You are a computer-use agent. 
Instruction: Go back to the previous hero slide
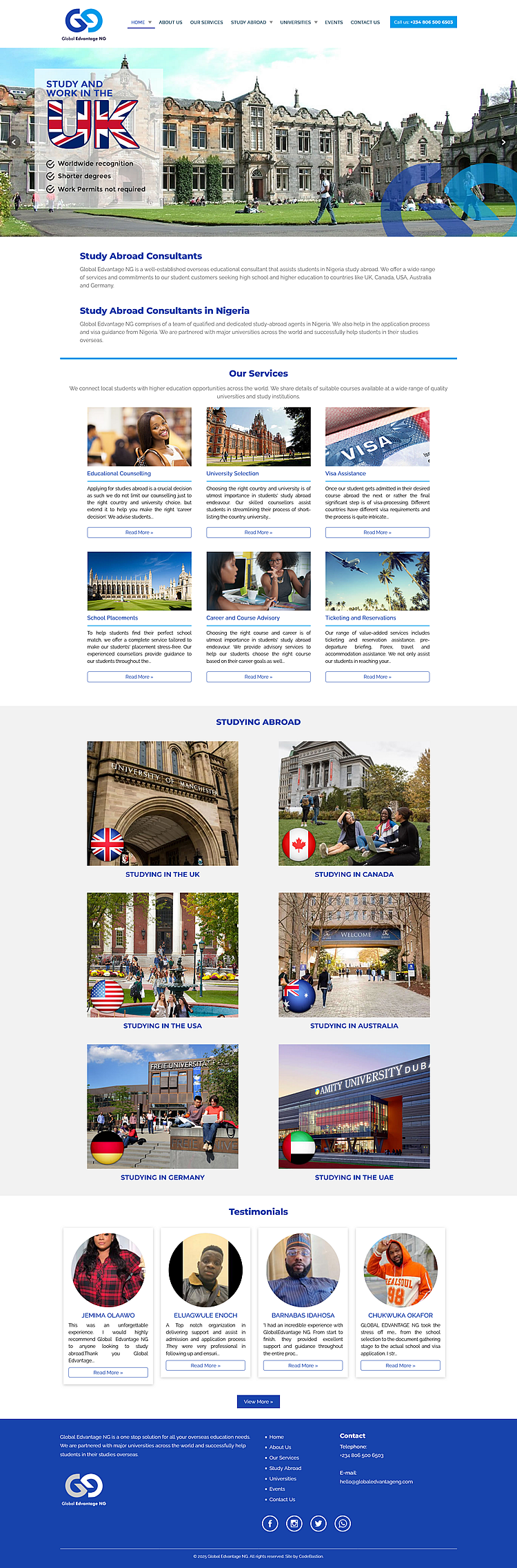click(14, 142)
